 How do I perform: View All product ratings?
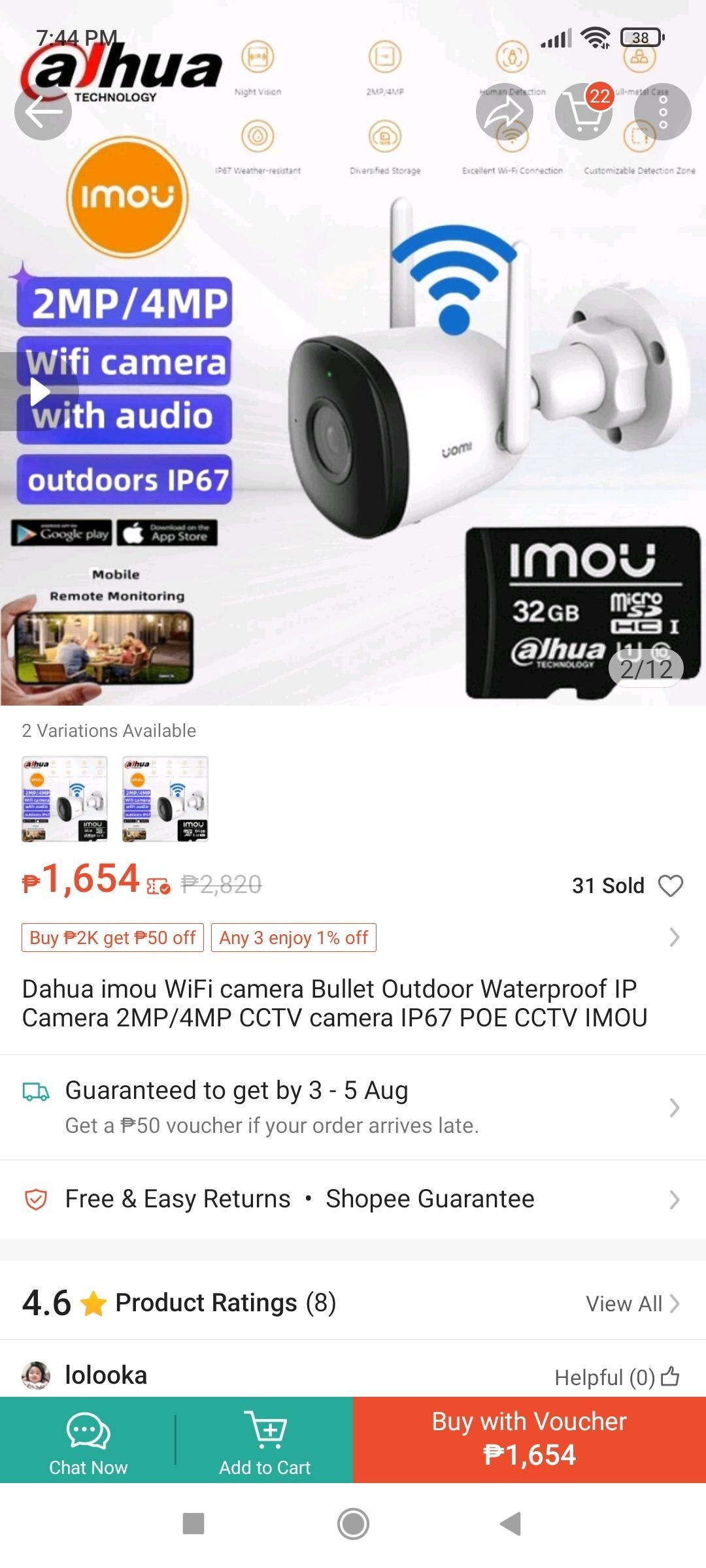[x=632, y=1303]
